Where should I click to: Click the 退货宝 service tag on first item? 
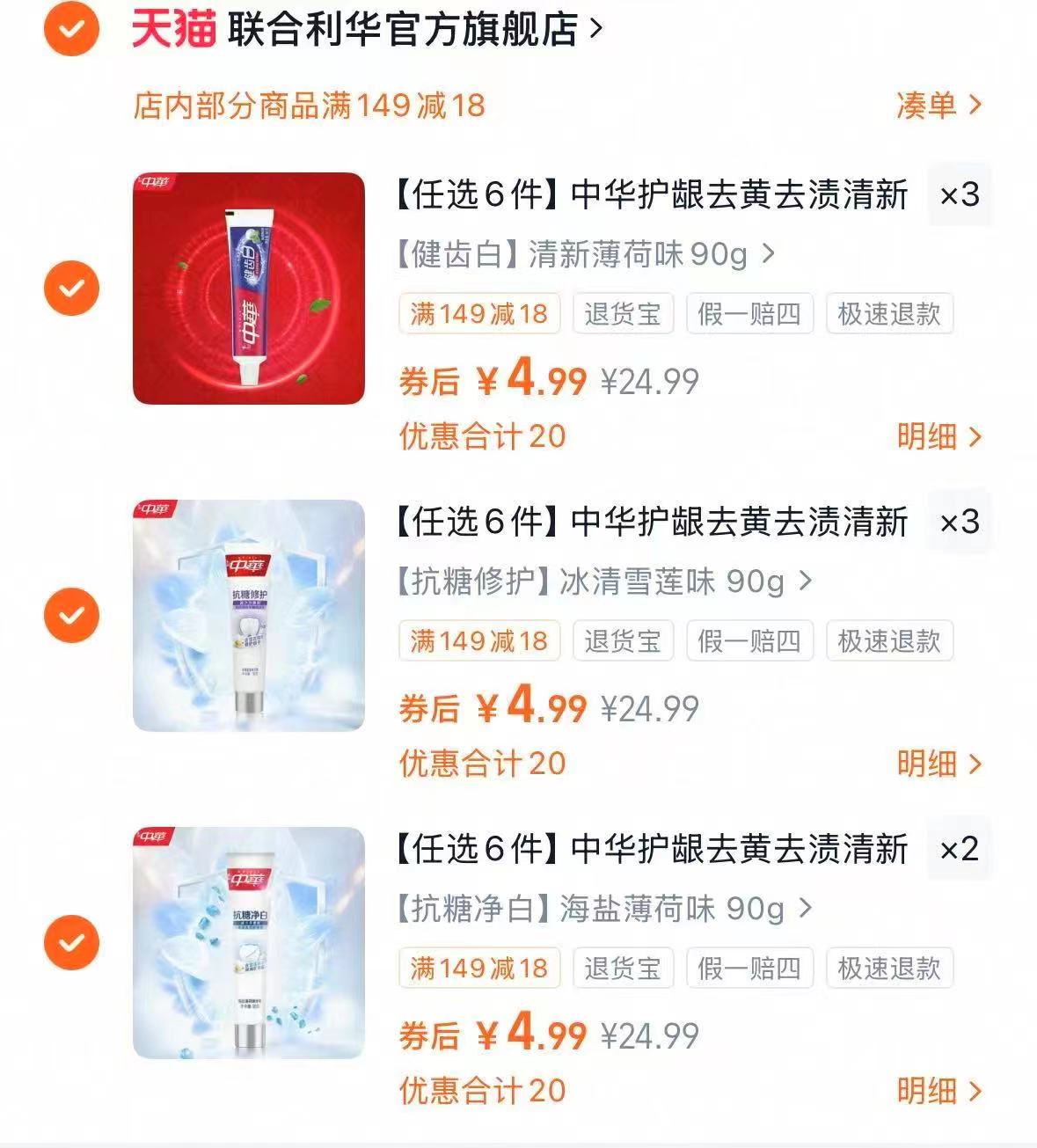pyautogui.click(x=623, y=314)
